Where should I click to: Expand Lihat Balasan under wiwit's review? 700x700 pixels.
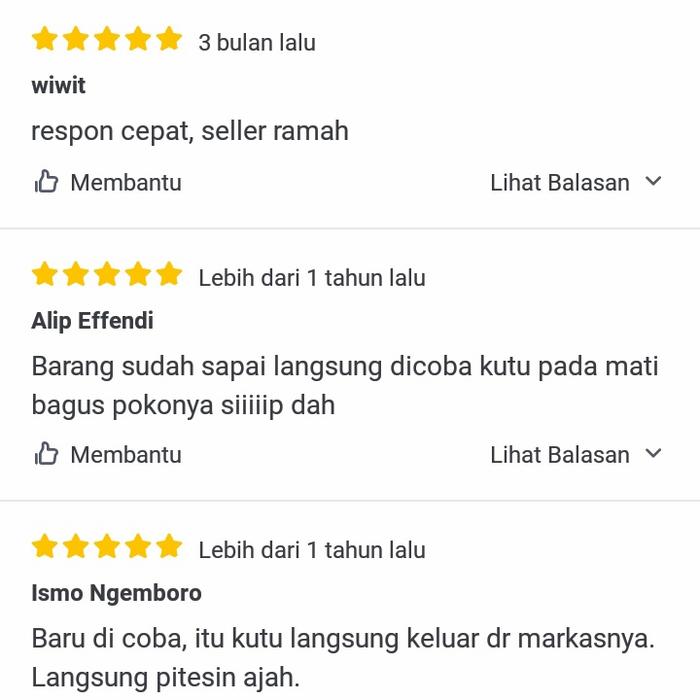(575, 183)
